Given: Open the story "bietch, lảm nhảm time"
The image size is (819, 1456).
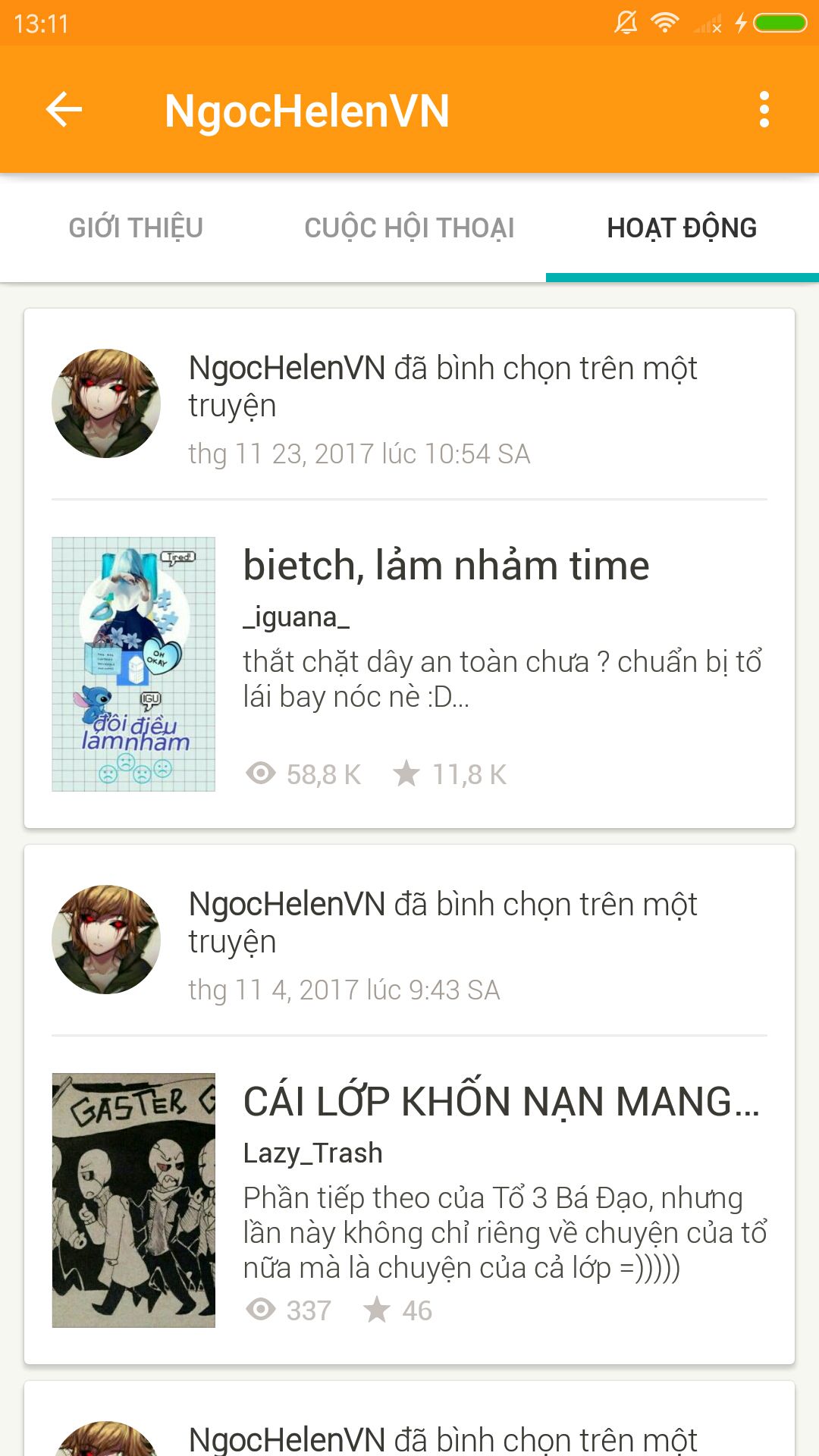Looking at the screenshot, I should (x=446, y=566).
